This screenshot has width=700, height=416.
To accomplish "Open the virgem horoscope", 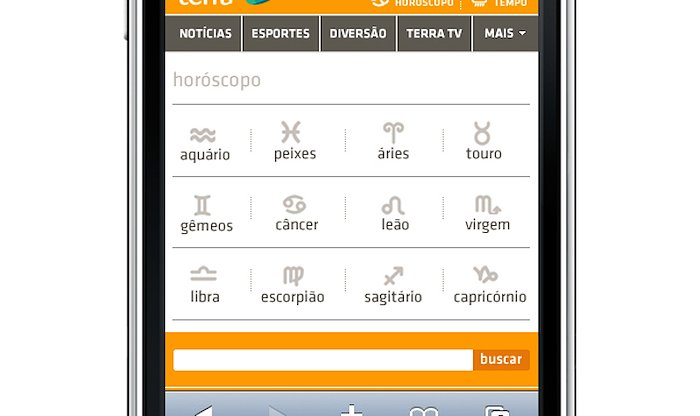I will point(487,214).
